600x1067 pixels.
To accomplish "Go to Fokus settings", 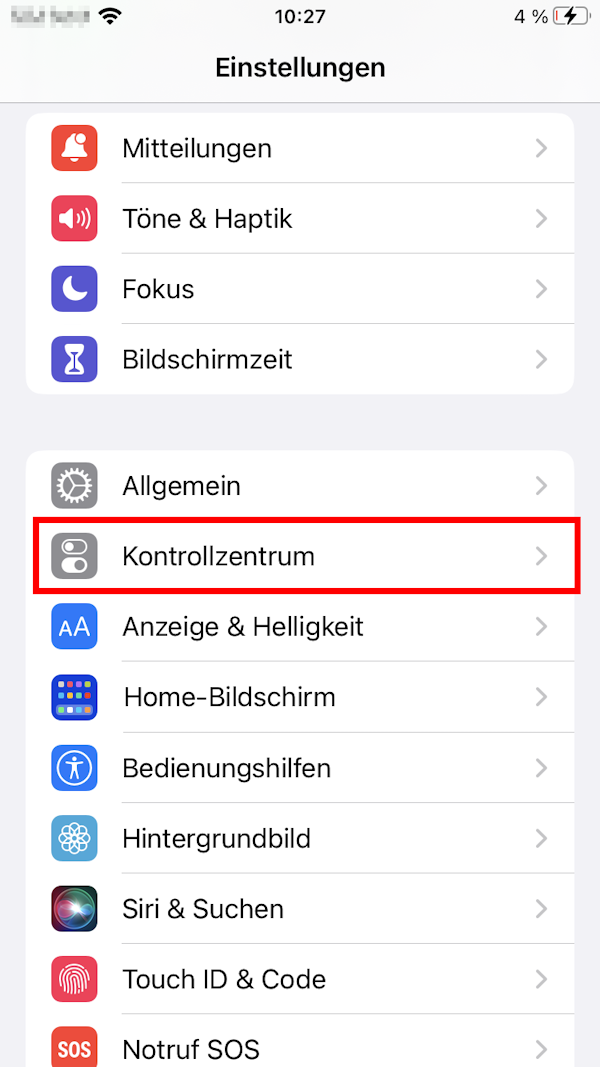I will tap(300, 289).
